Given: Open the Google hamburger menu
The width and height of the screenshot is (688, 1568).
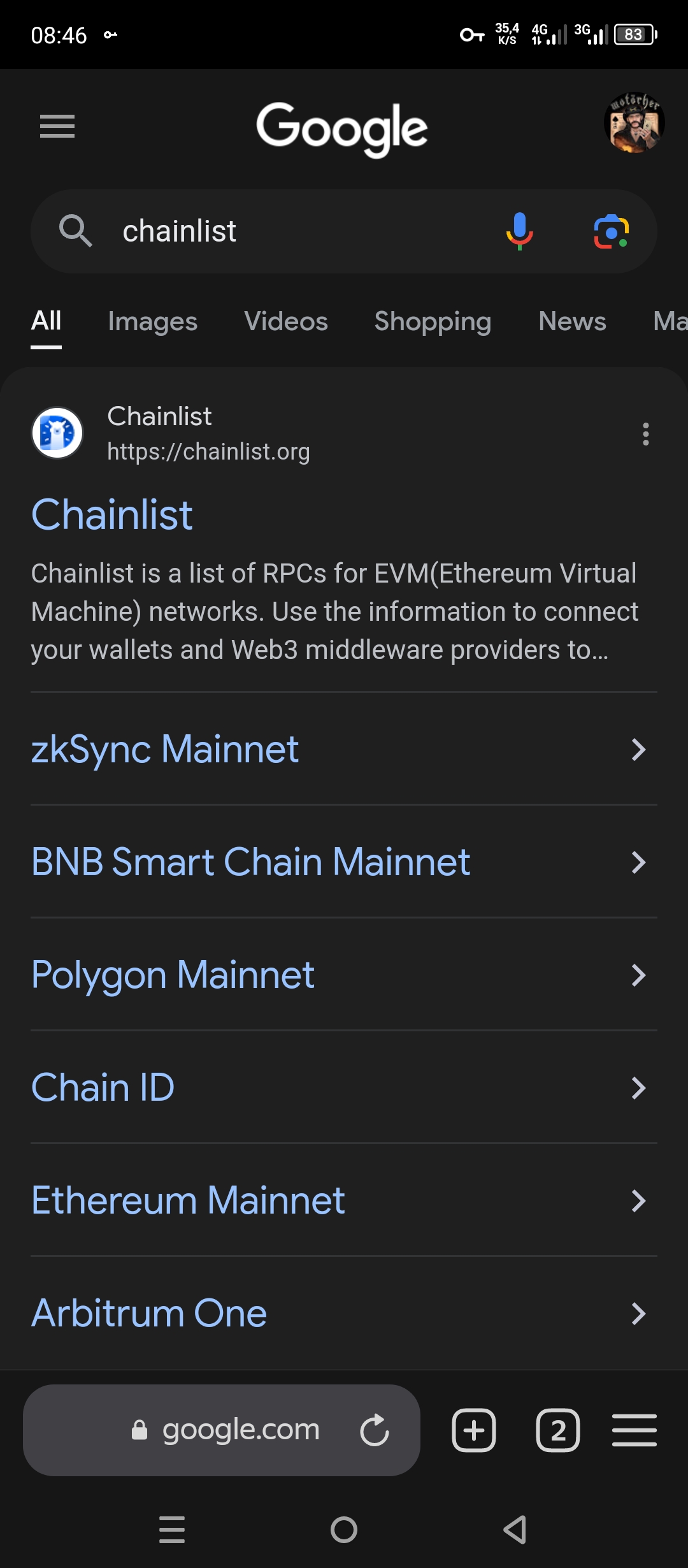Looking at the screenshot, I should click(x=57, y=126).
